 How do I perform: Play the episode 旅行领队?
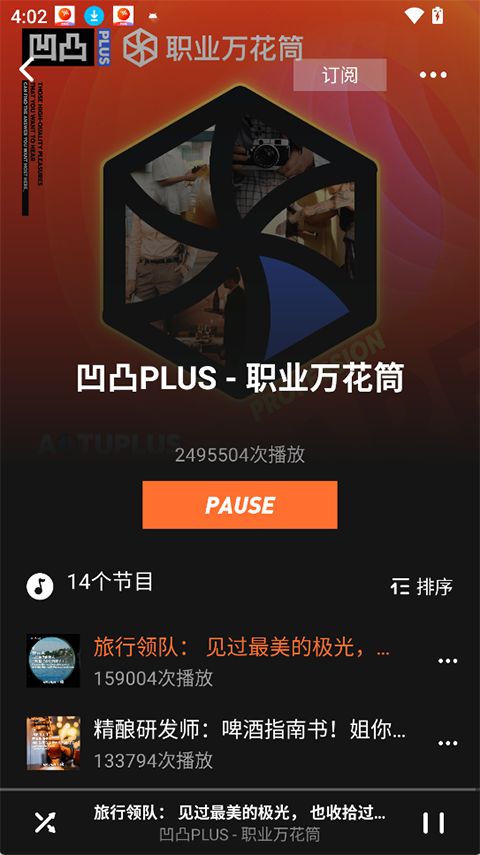click(x=240, y=660)
